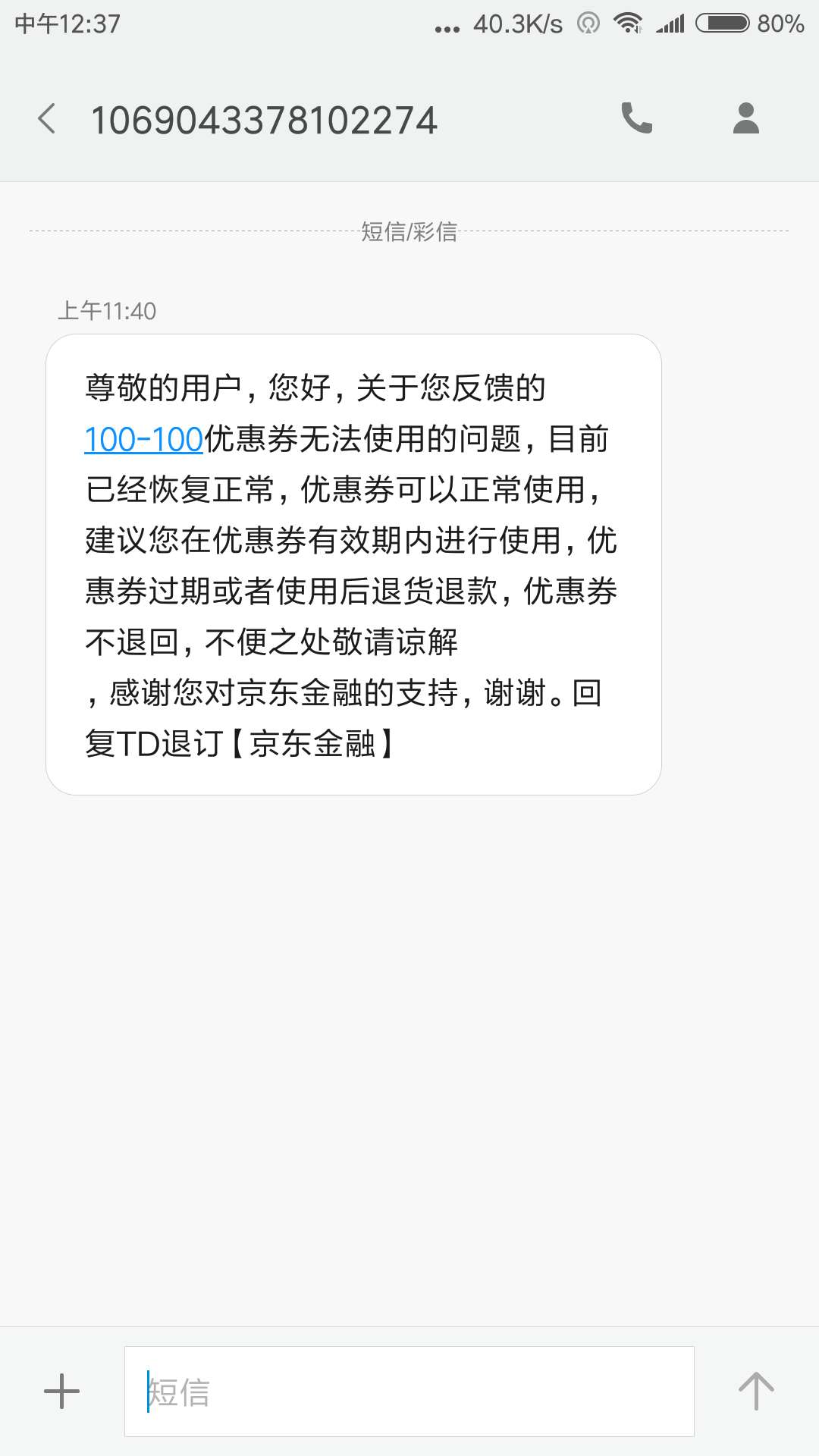819x1456 pixels.
Task: Send the message with the arrow button
Action: pyautogui.click(x=756, y=1392)
